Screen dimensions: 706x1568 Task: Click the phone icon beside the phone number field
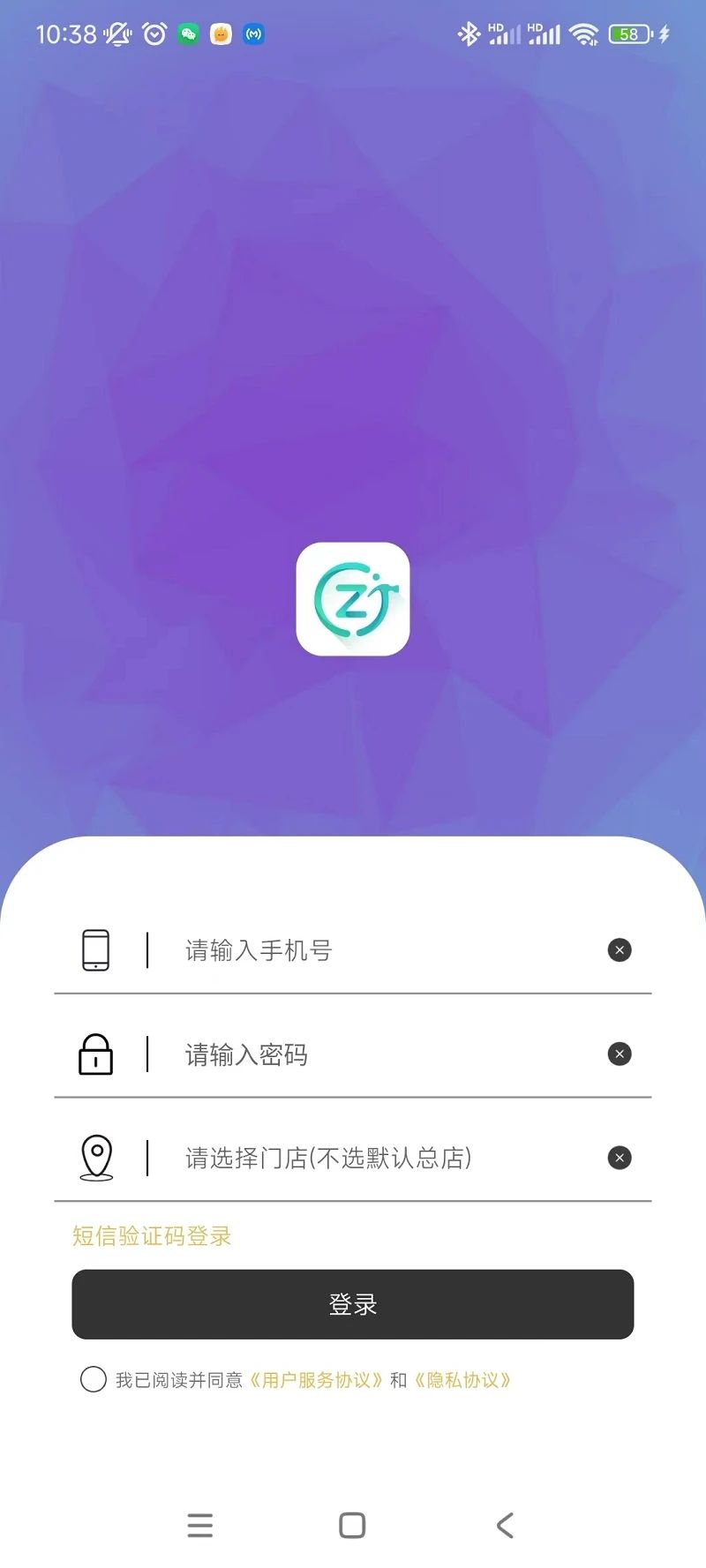click(97, 950)
